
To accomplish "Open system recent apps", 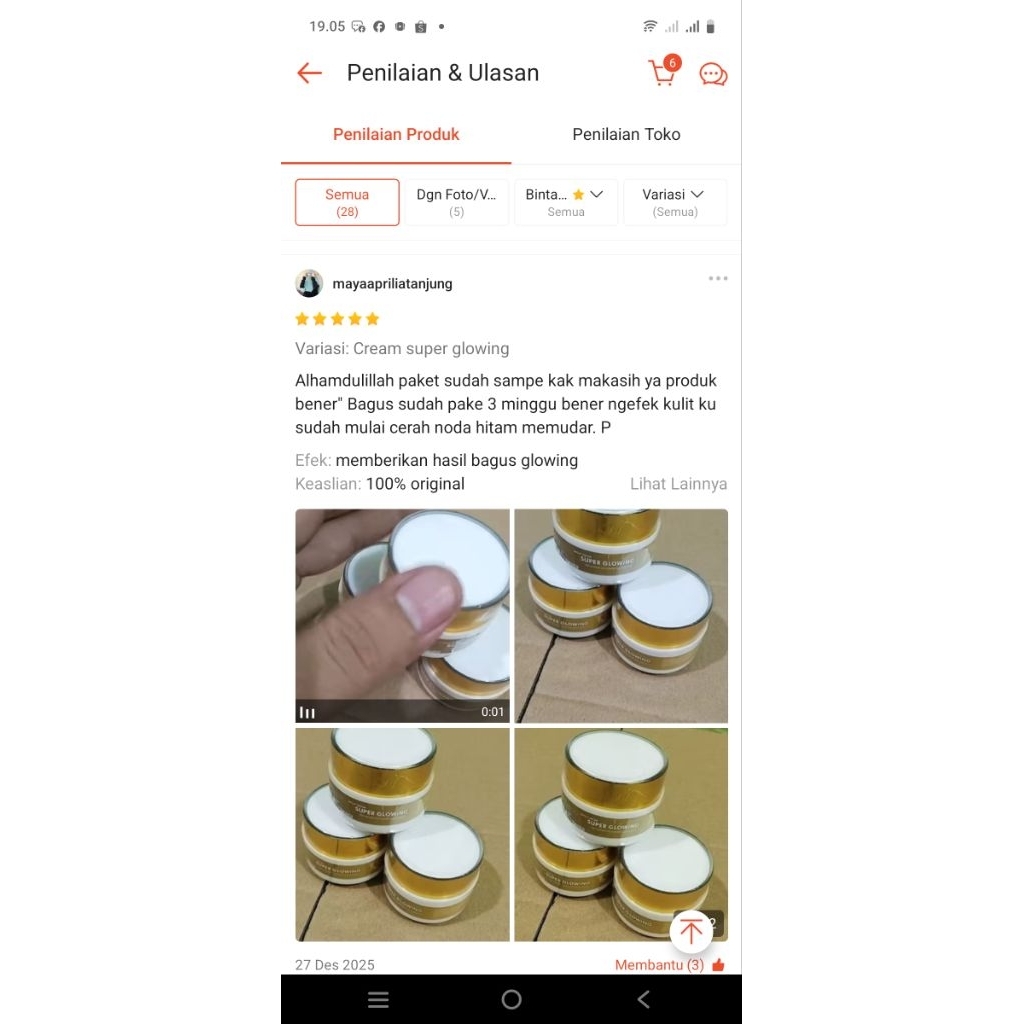I will coord(378,999).
